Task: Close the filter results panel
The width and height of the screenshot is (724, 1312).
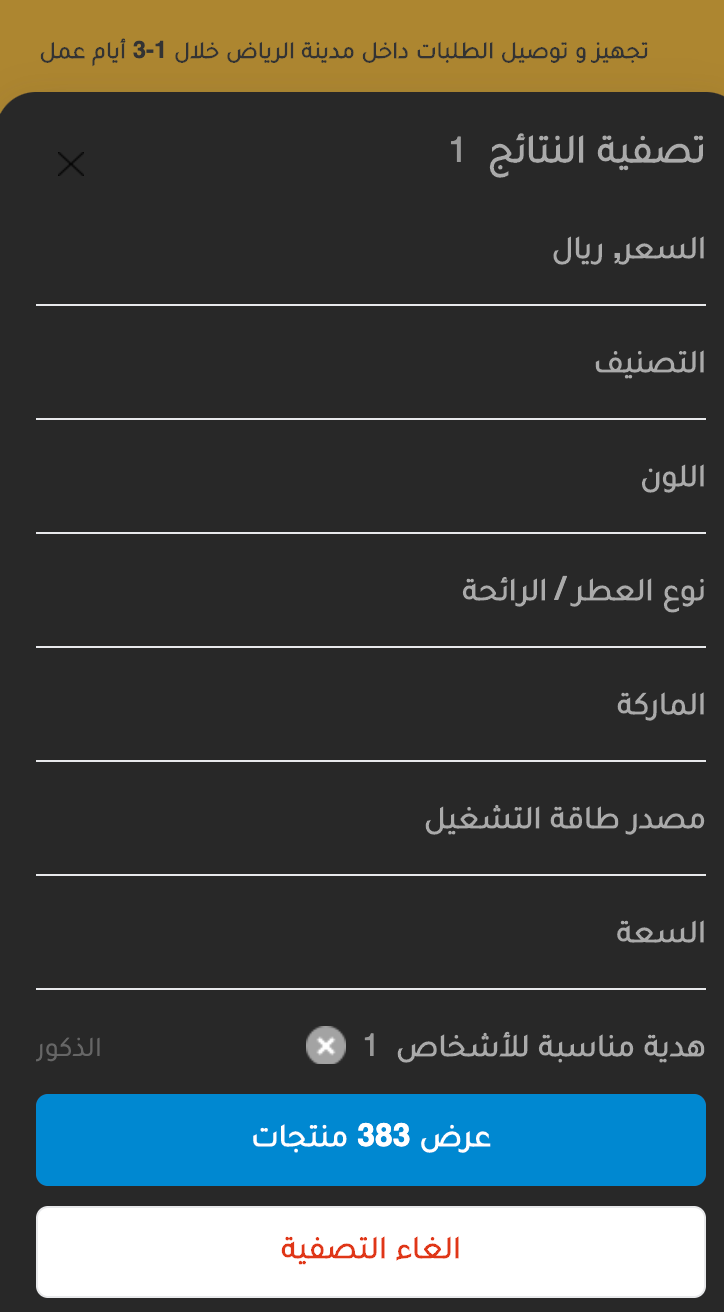Action: coord(71,163)
